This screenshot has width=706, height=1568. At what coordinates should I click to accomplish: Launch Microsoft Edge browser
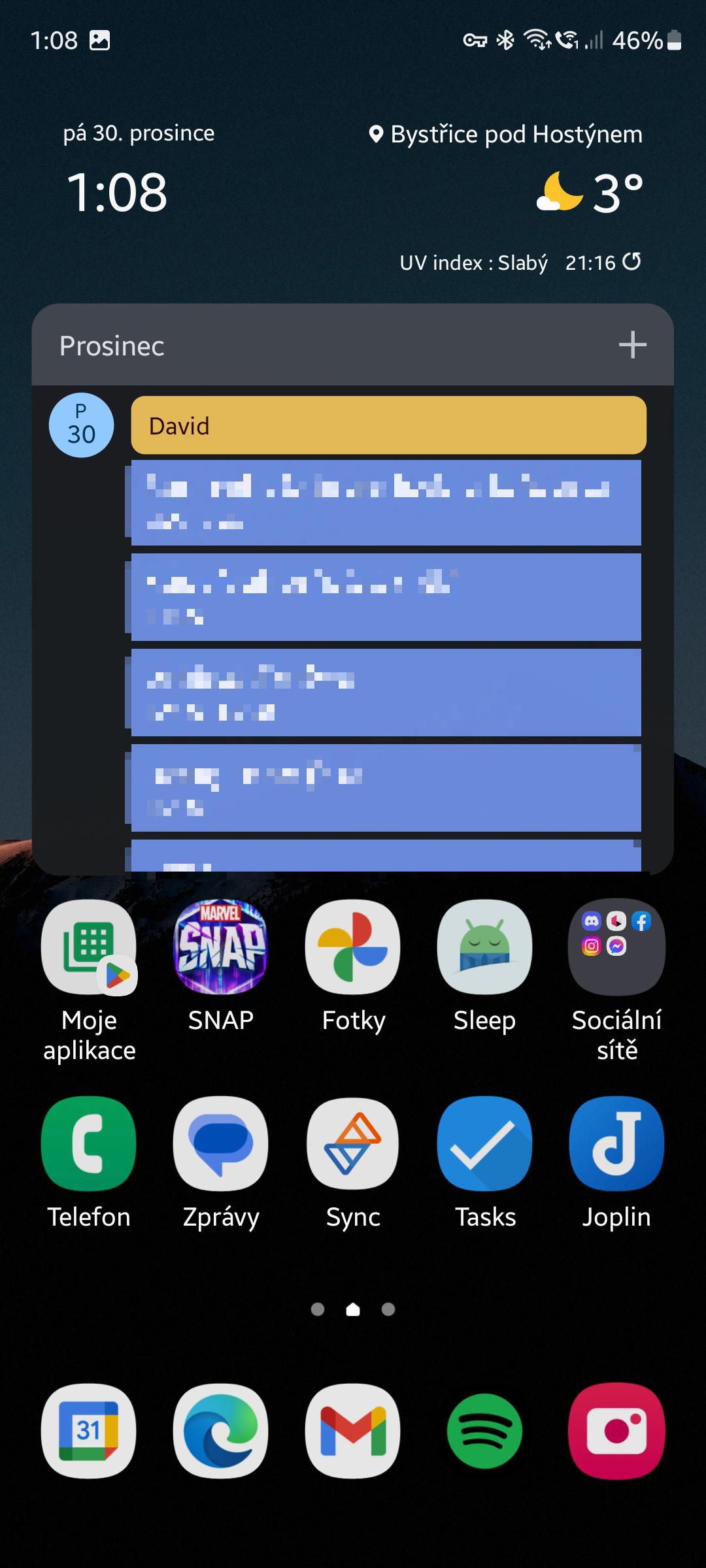click(x=221, y=1431)
